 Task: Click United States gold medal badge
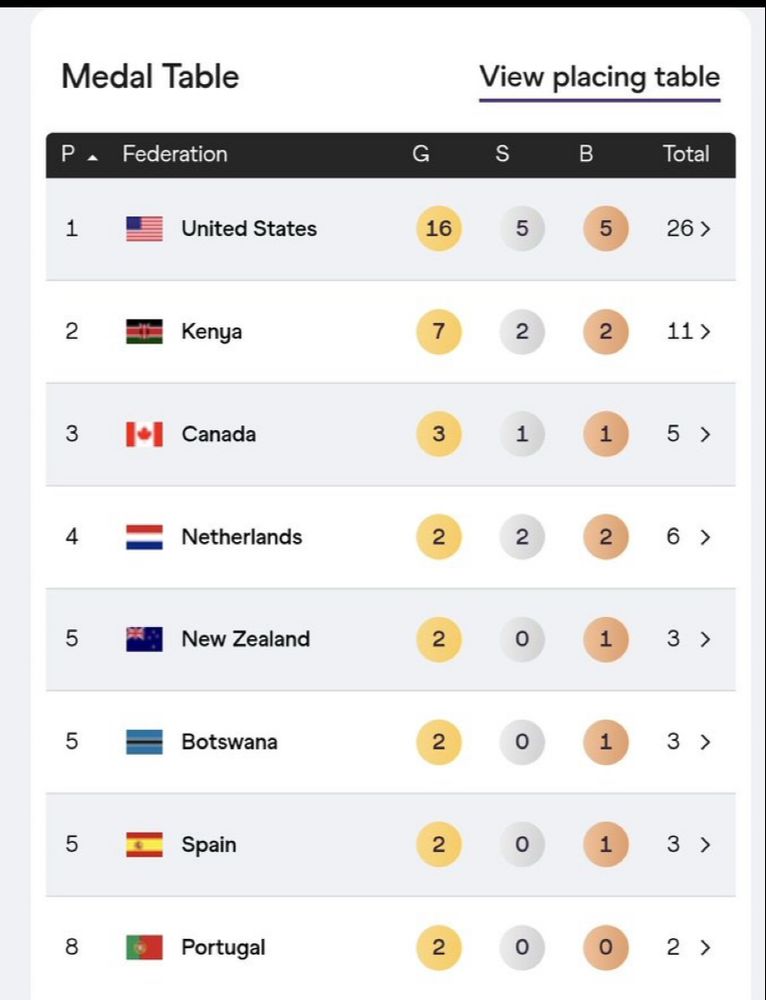click(438, 228)
